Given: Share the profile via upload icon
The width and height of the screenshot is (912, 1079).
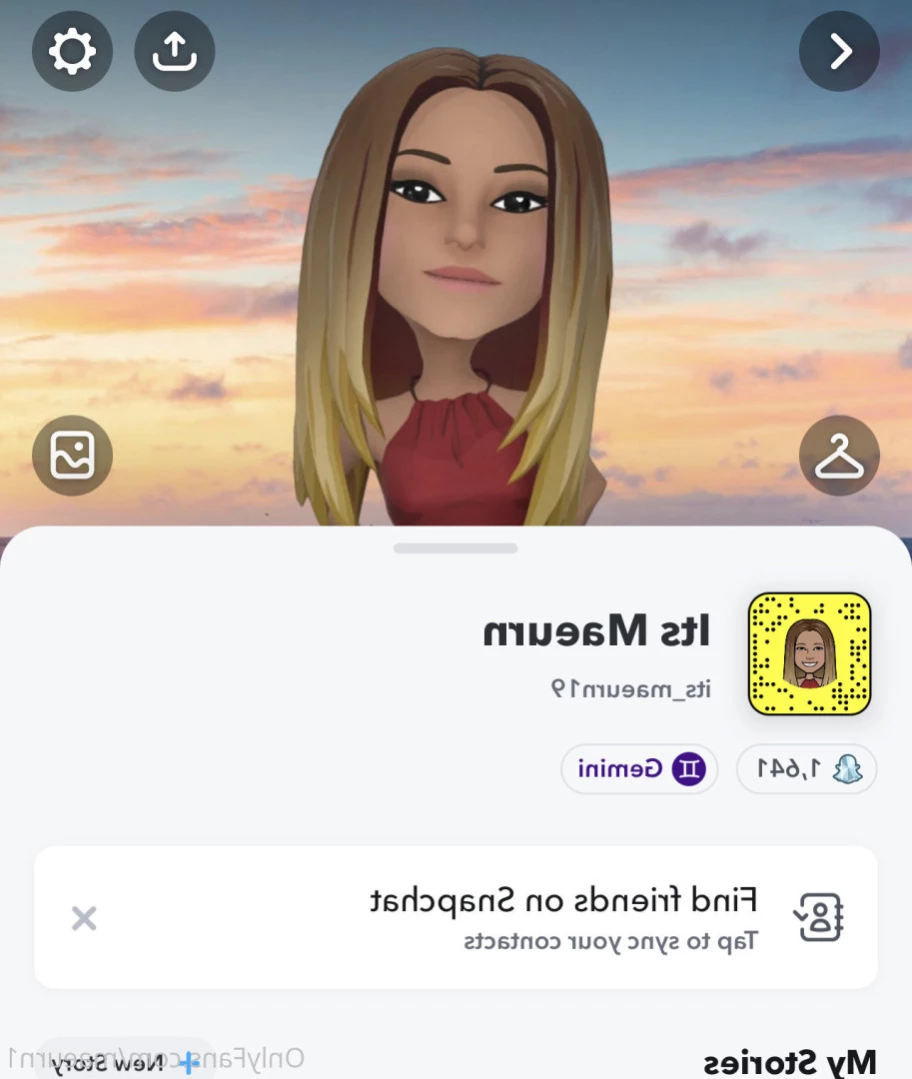Looking at the screenshot, I should pyautogui.click(x=174, y=51).
